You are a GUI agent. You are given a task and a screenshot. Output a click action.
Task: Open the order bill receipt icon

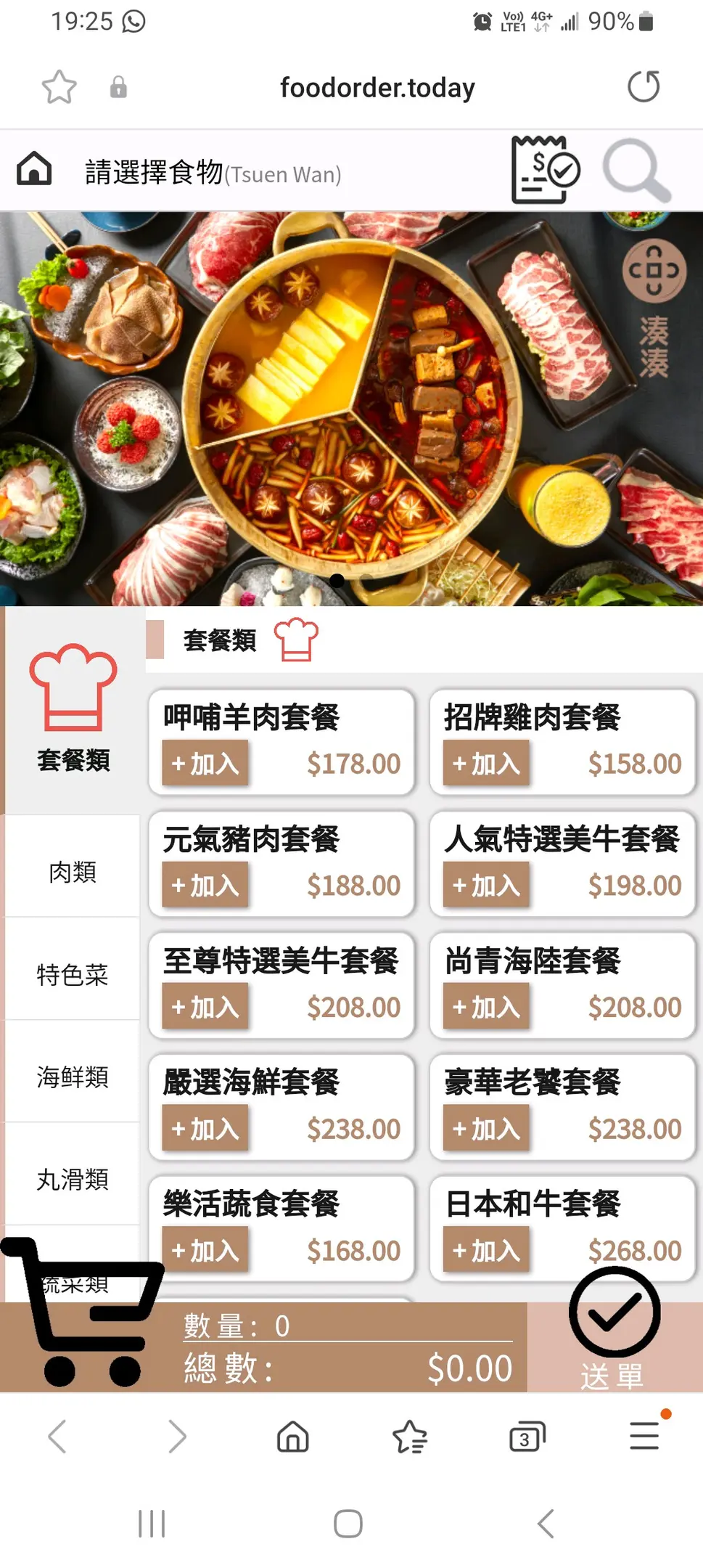coord(544,170)
